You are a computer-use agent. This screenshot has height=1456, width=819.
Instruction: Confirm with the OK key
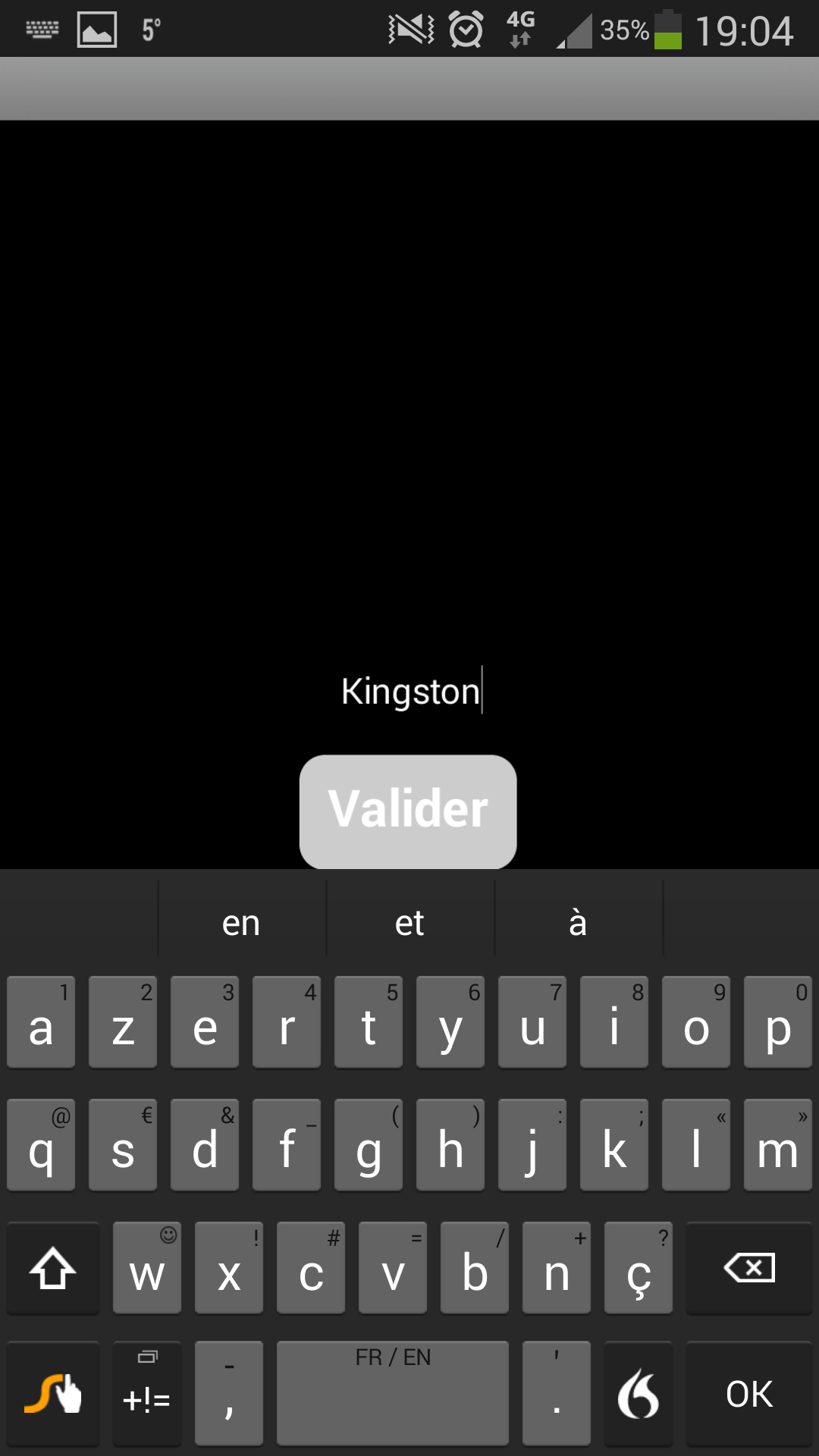pyautogui.click(x=749, y=1393)
